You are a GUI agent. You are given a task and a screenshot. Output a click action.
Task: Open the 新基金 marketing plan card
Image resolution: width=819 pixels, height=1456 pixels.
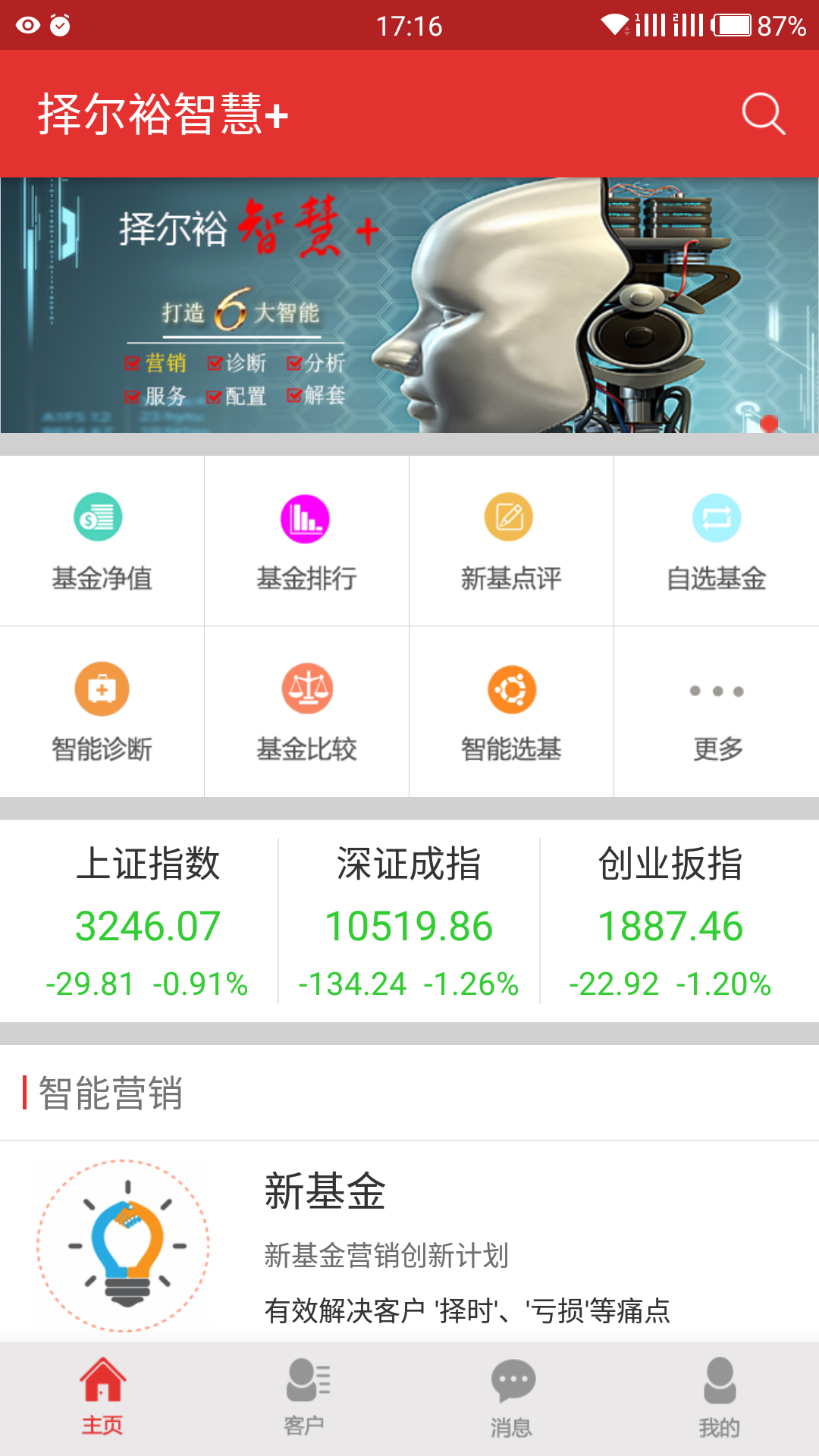pos(409,1244)
